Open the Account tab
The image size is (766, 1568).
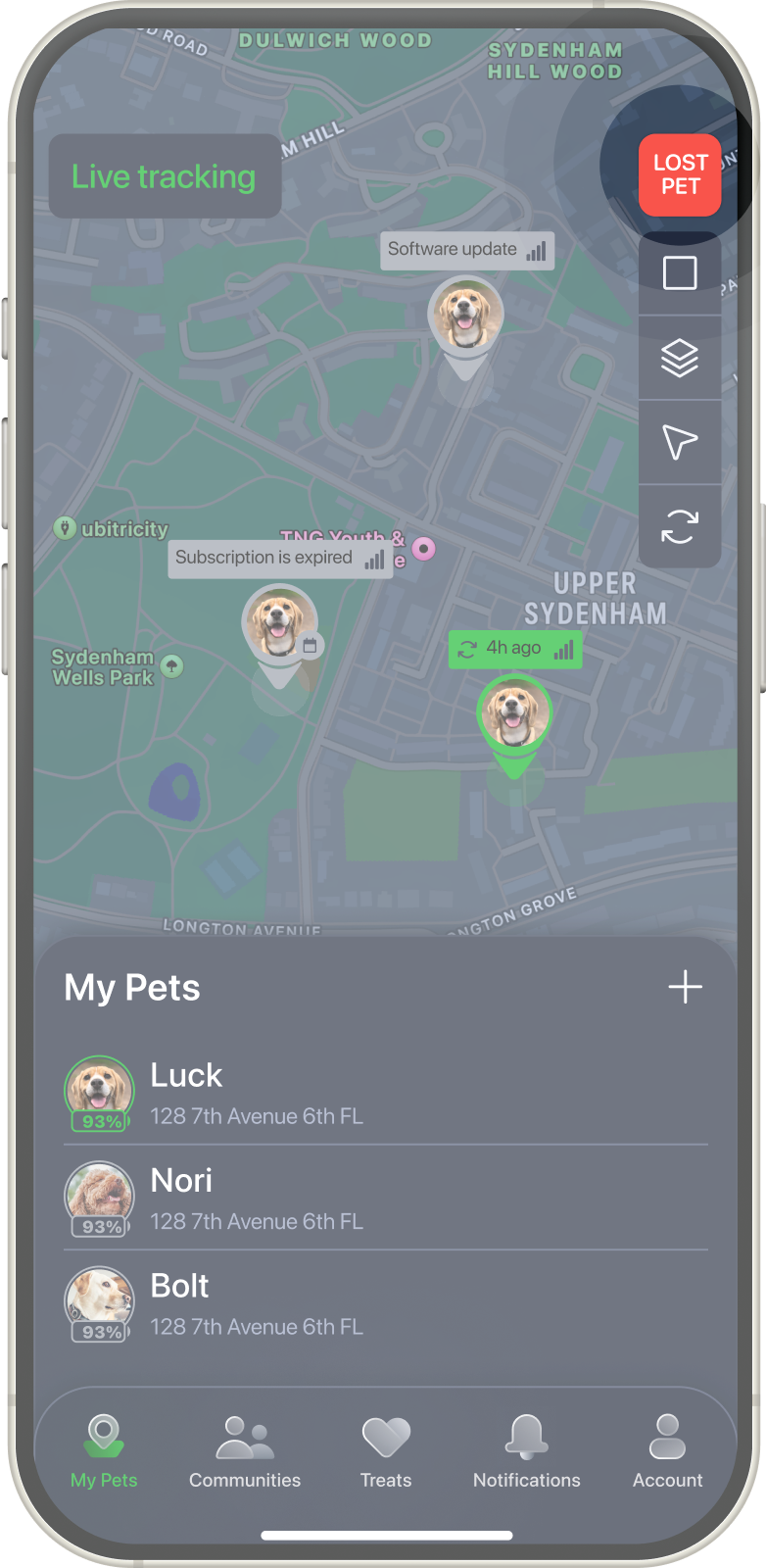[x=667, y=1451]
